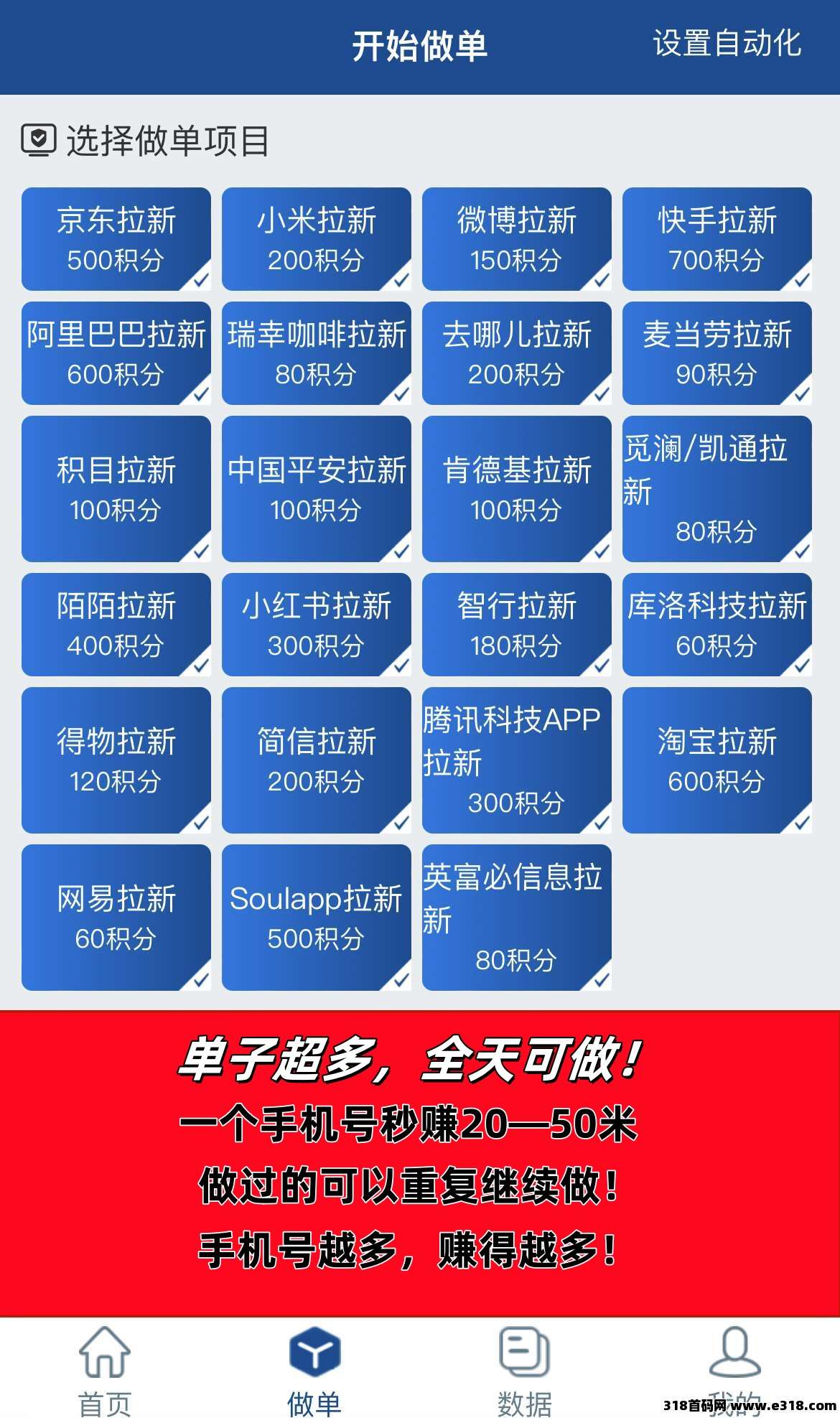
Task: Select the 麦当劳拉新 90积分 task
Action: [x=716, y=352]
